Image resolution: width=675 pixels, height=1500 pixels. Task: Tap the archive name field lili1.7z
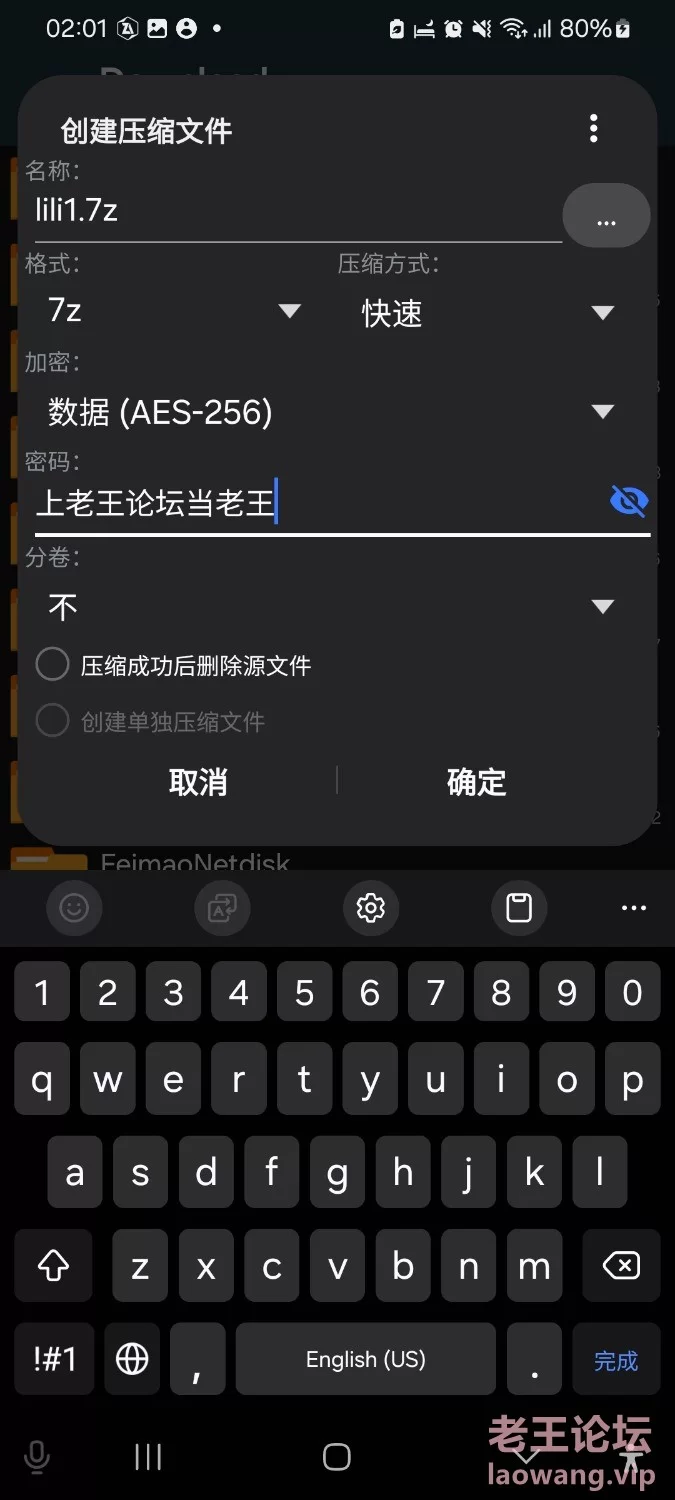pos(297,211)
